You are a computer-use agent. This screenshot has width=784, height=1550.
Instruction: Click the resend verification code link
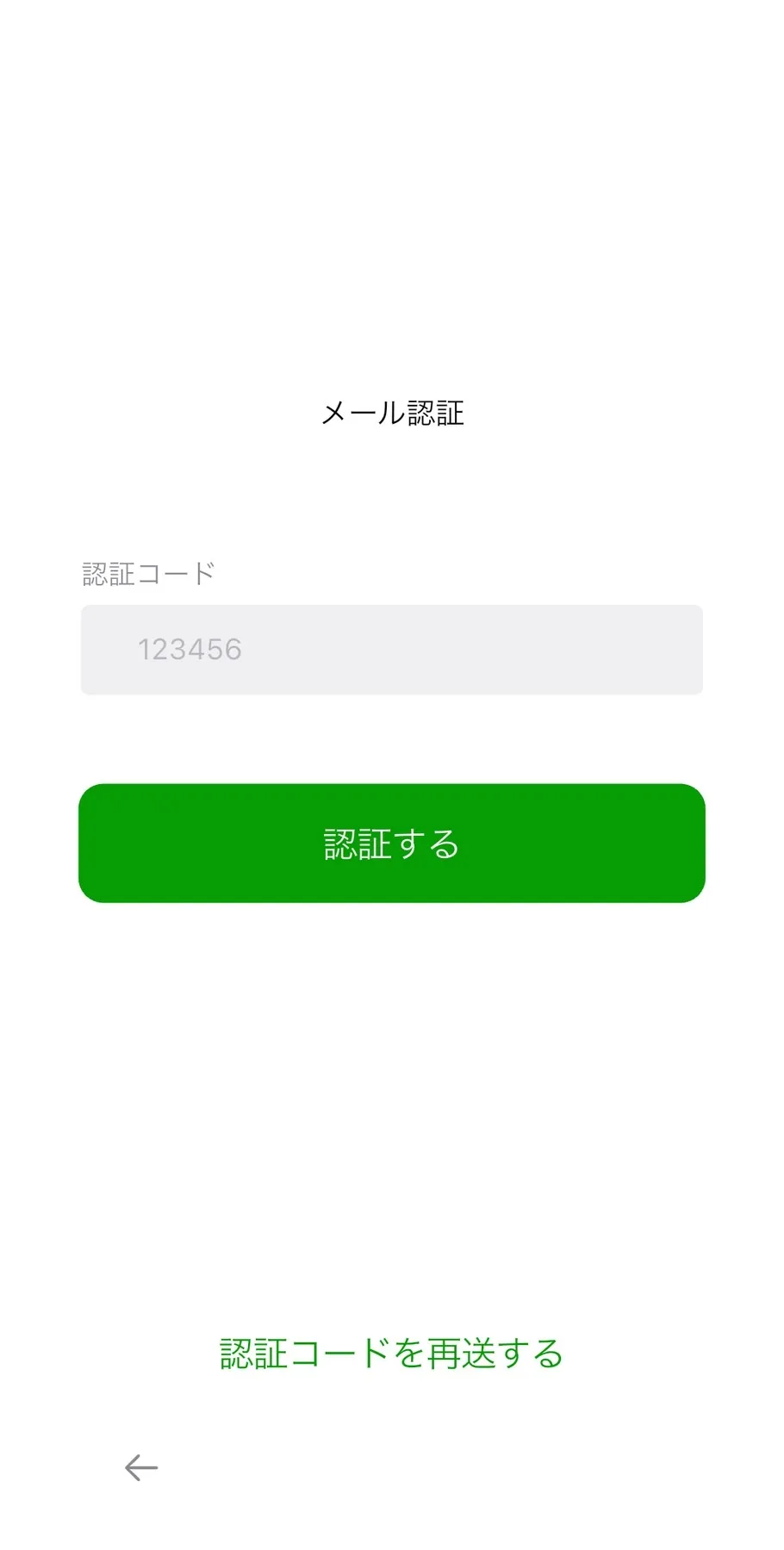tap(391, 1353)
